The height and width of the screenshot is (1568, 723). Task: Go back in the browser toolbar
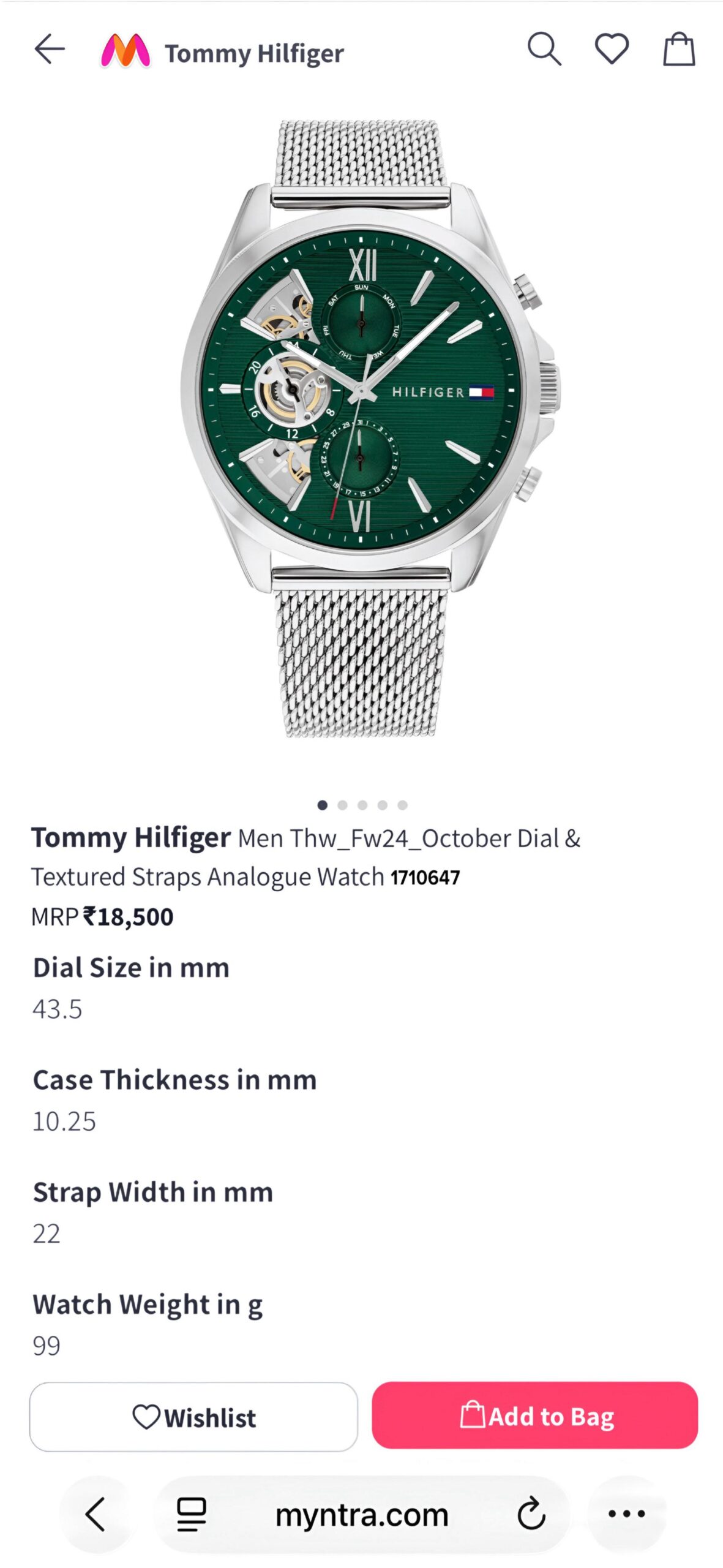tap(96, 1514)
